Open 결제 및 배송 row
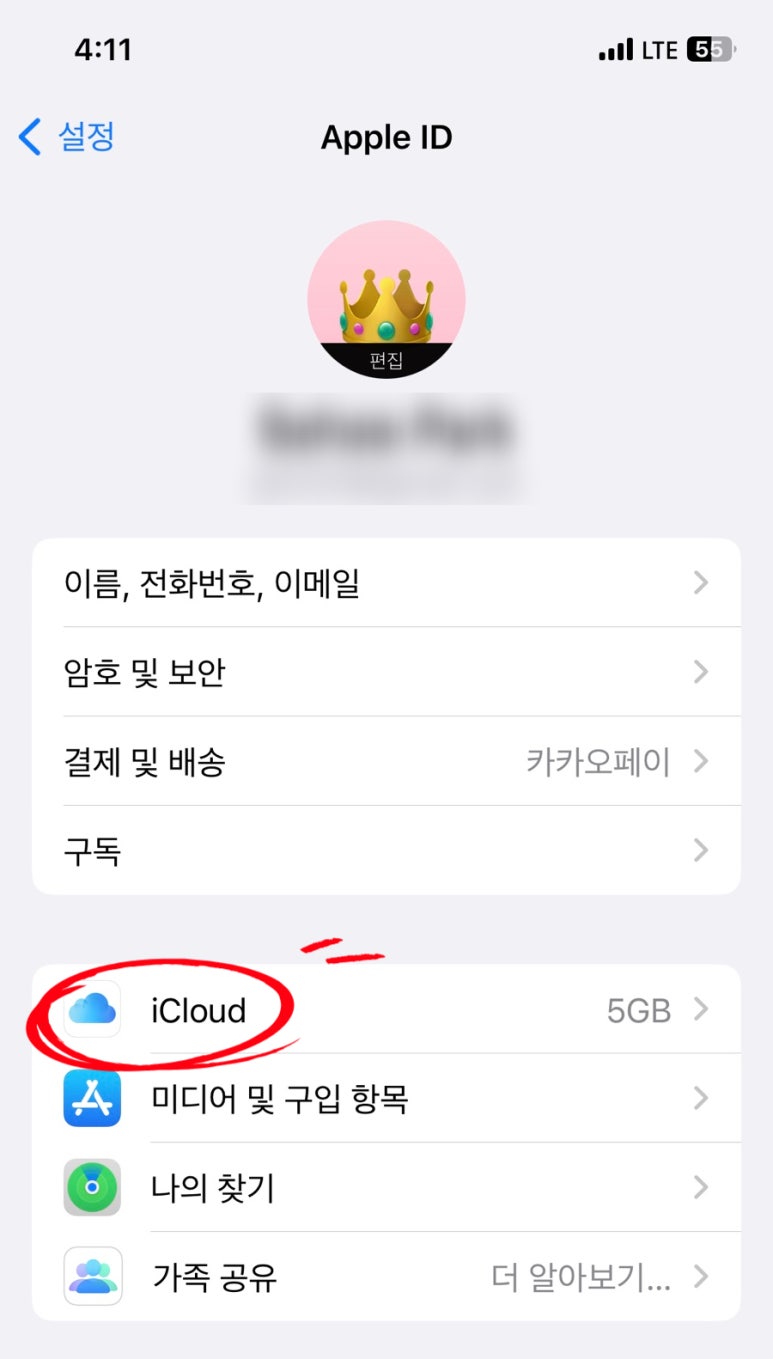This screenshot has height=1359, width=773. click(386, 762)
